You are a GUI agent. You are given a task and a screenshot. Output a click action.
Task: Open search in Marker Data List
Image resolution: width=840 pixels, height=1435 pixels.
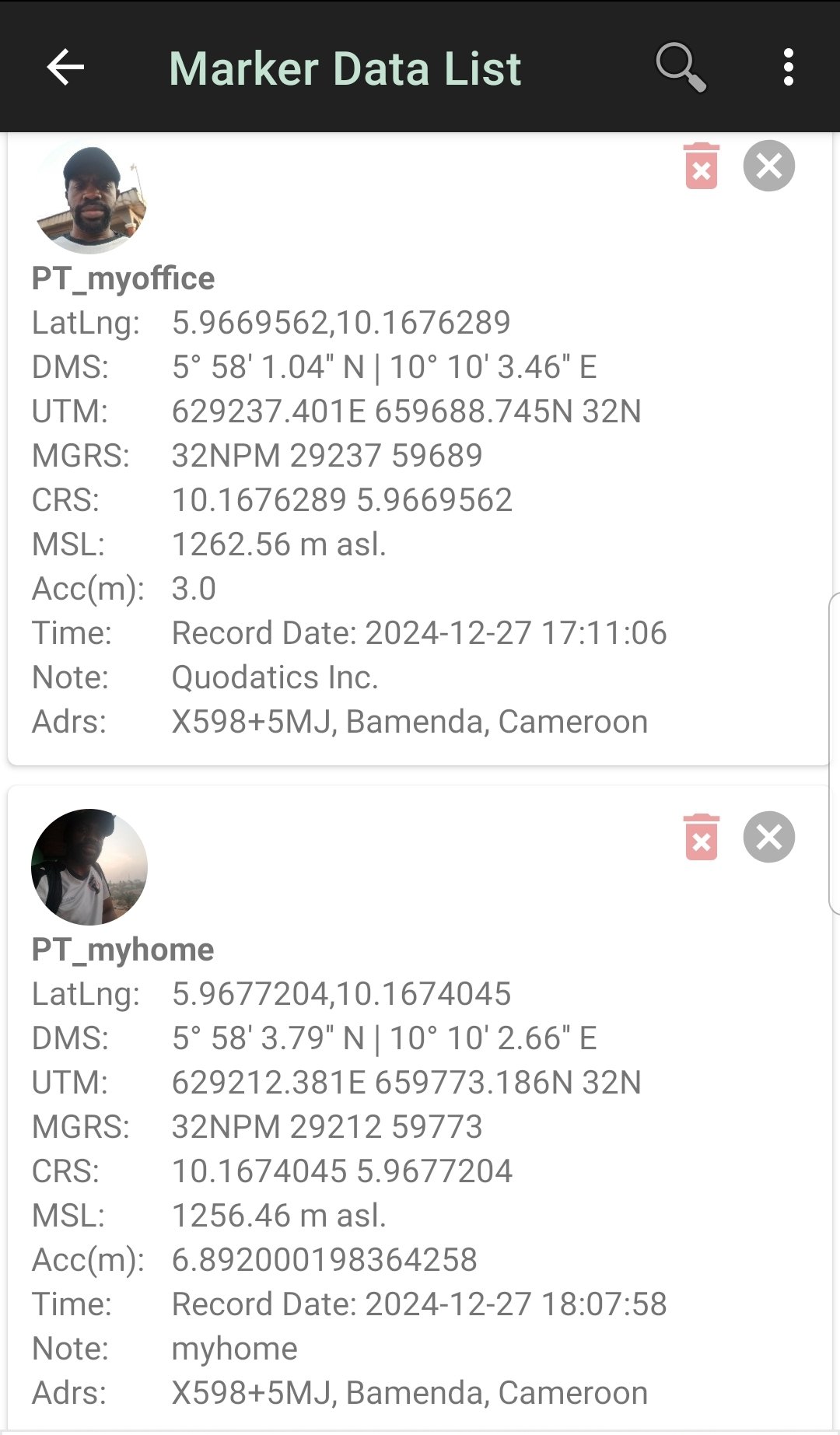(681, 68)
